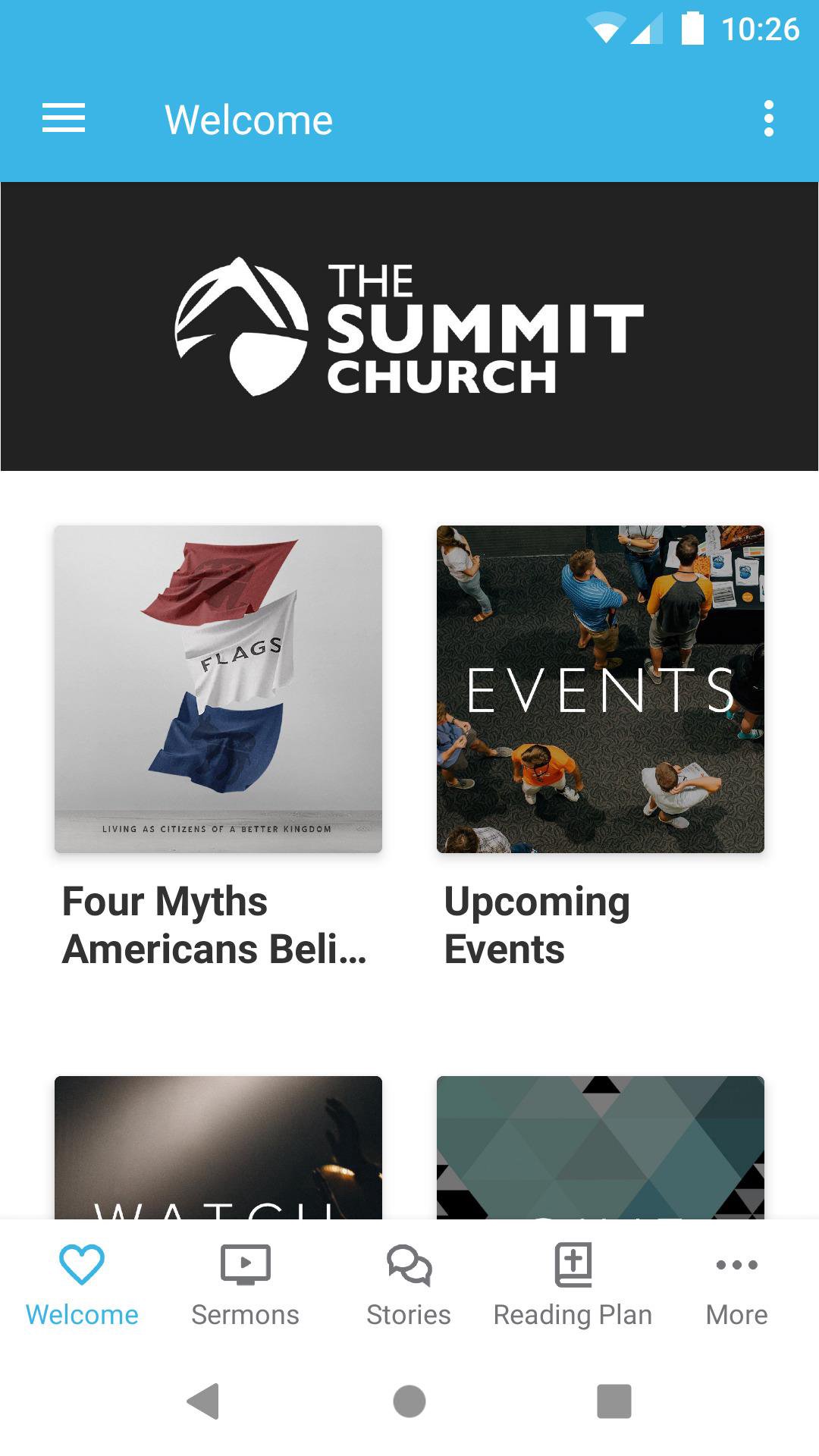Screen dimensions: 819x1456
Task: Tap the system back button
Action: click(203, 1401)
